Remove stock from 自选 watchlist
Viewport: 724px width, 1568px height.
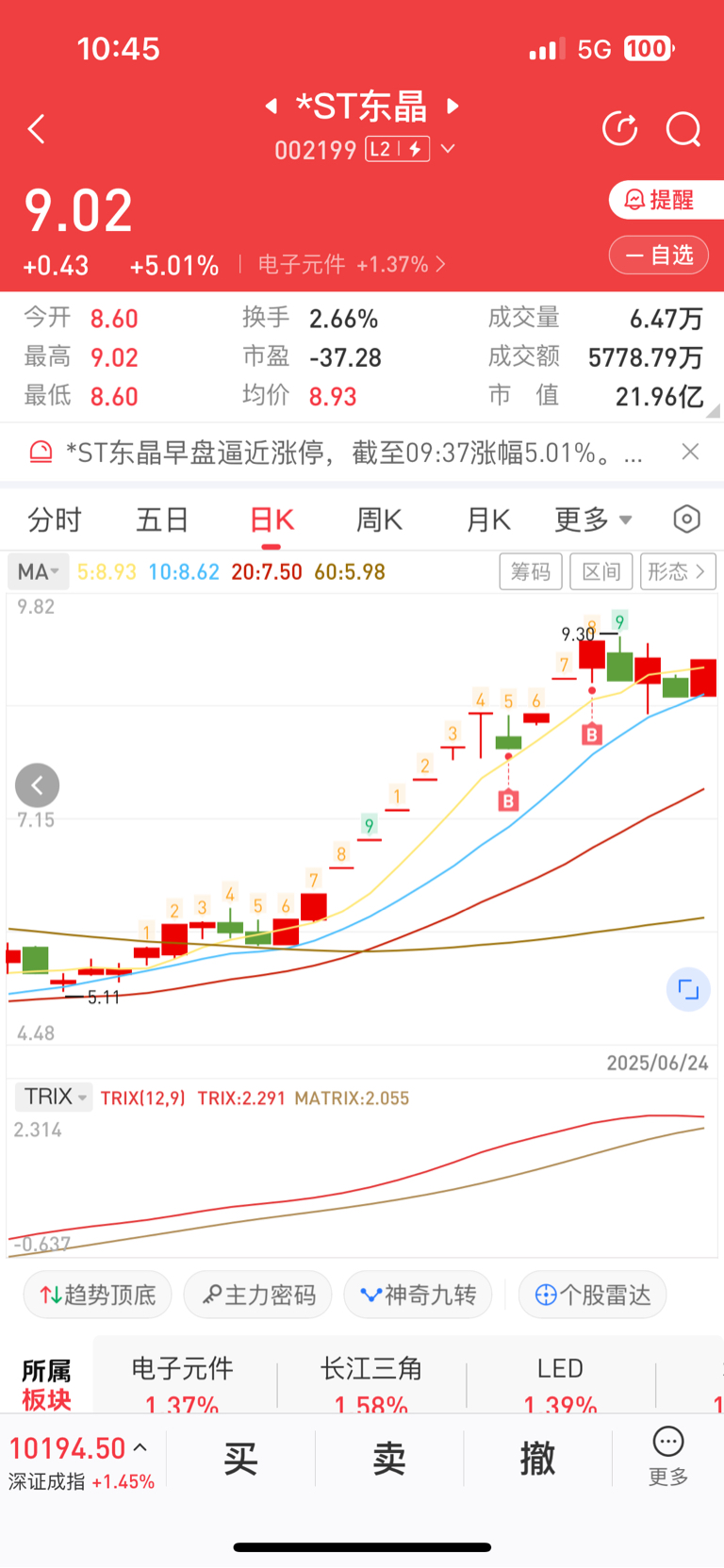tap(659, 255)
